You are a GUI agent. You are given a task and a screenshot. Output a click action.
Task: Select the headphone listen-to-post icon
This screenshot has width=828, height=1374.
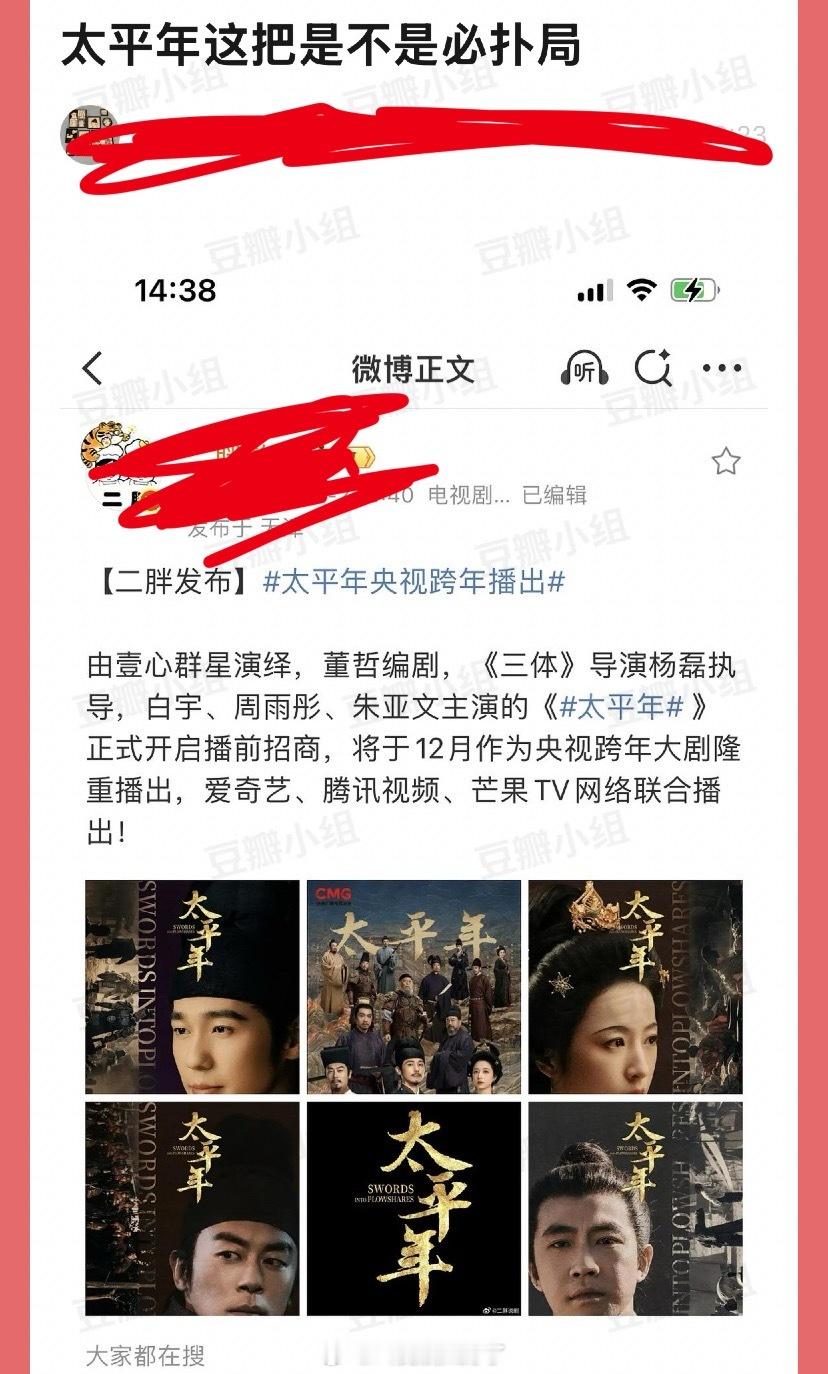(583, 368)
